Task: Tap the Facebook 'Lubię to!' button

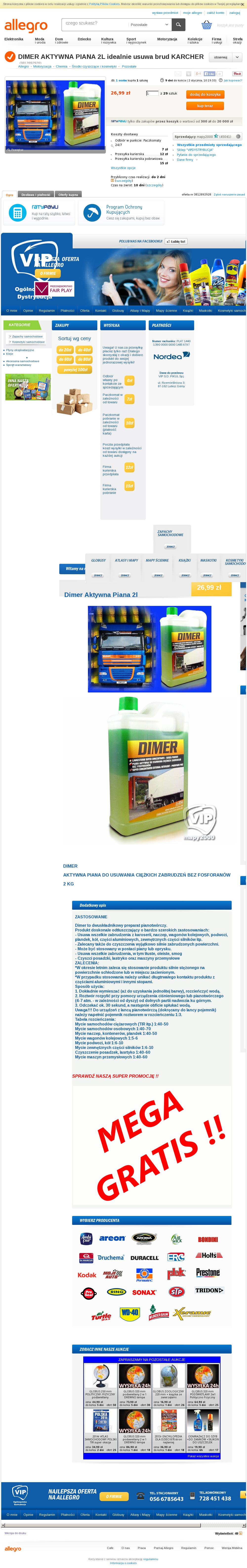Action: point(176,242)
